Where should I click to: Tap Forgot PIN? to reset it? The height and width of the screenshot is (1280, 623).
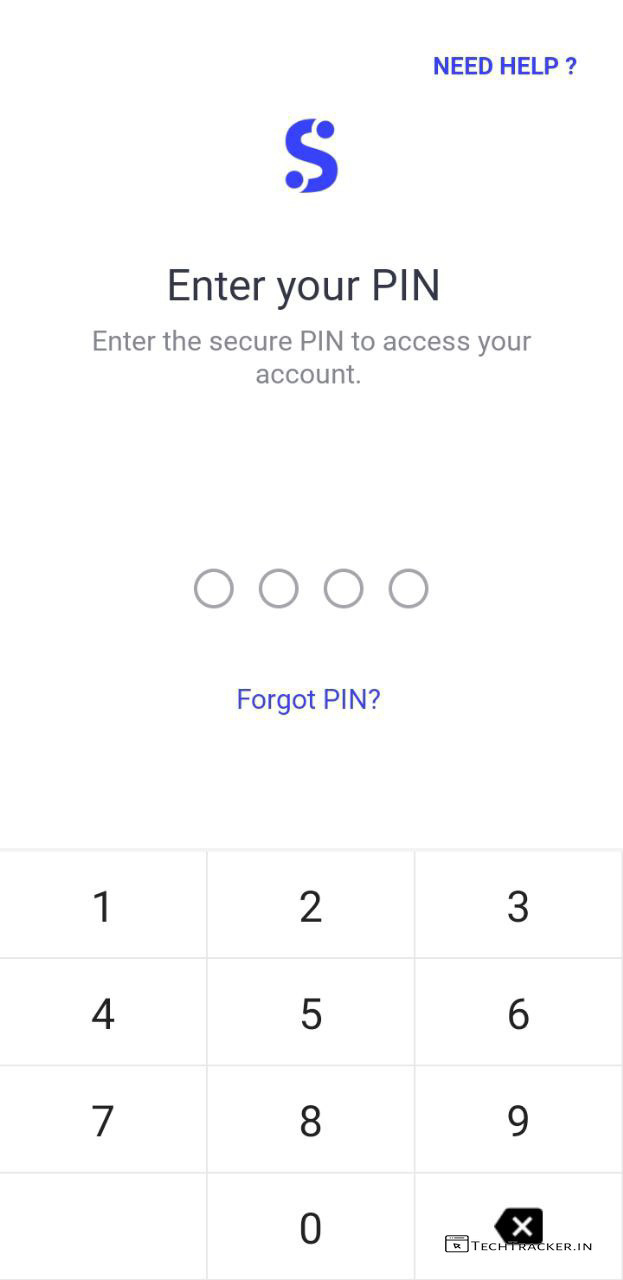308,699
